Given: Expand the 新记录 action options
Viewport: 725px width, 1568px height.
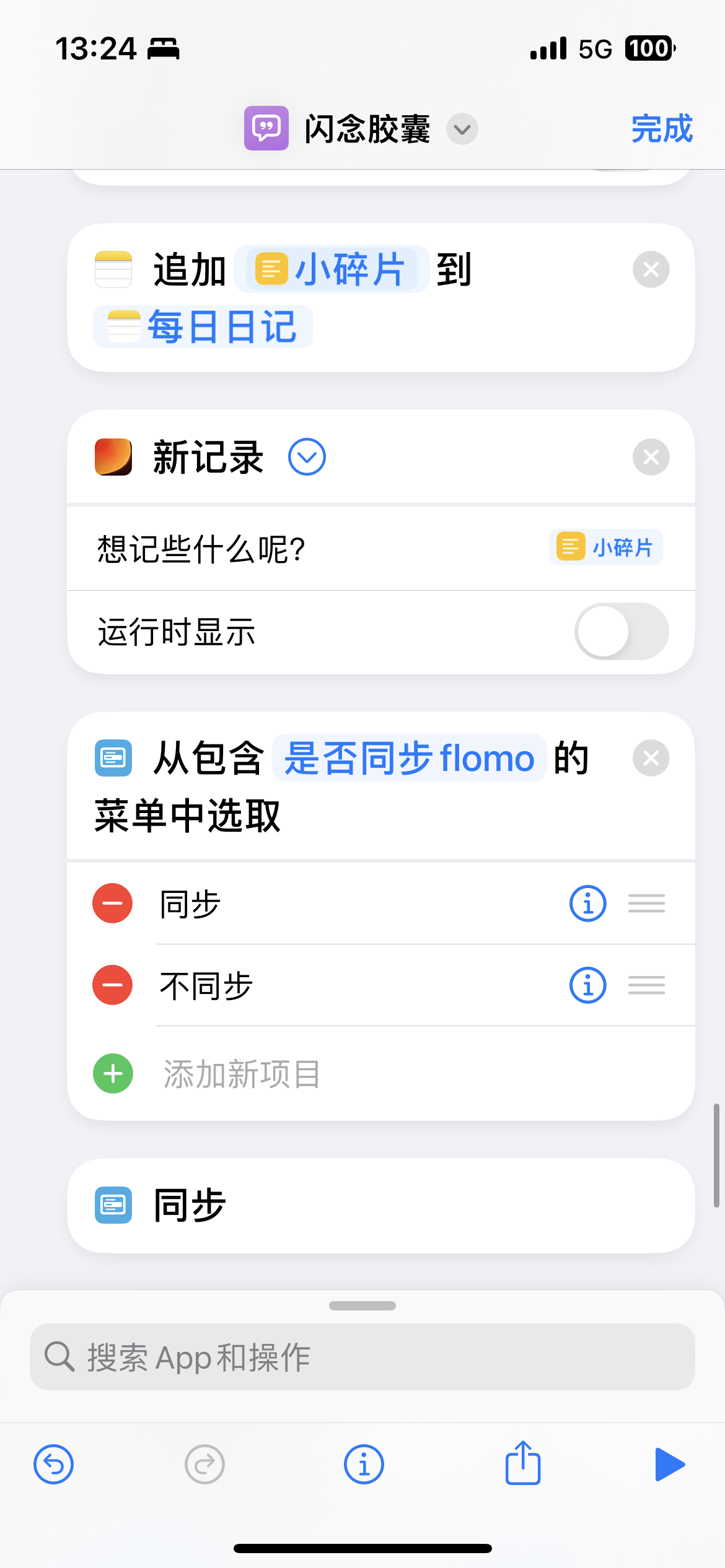Looking at the screenshot, I should pos(307,457).
